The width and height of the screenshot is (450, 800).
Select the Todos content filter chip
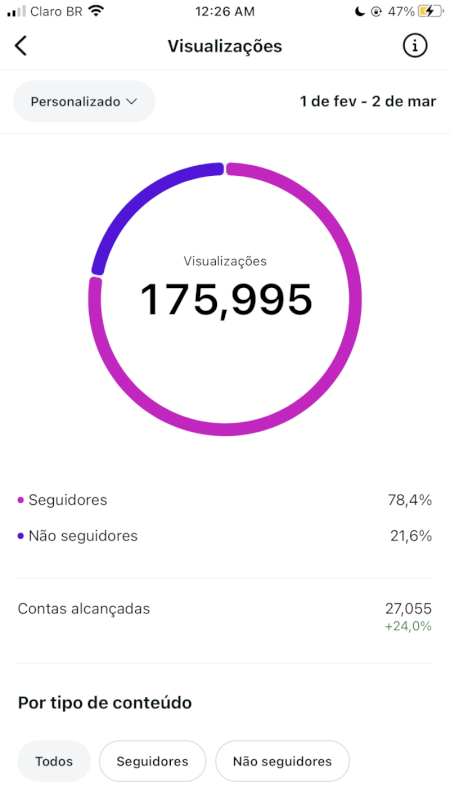click(x=54, y=761)
